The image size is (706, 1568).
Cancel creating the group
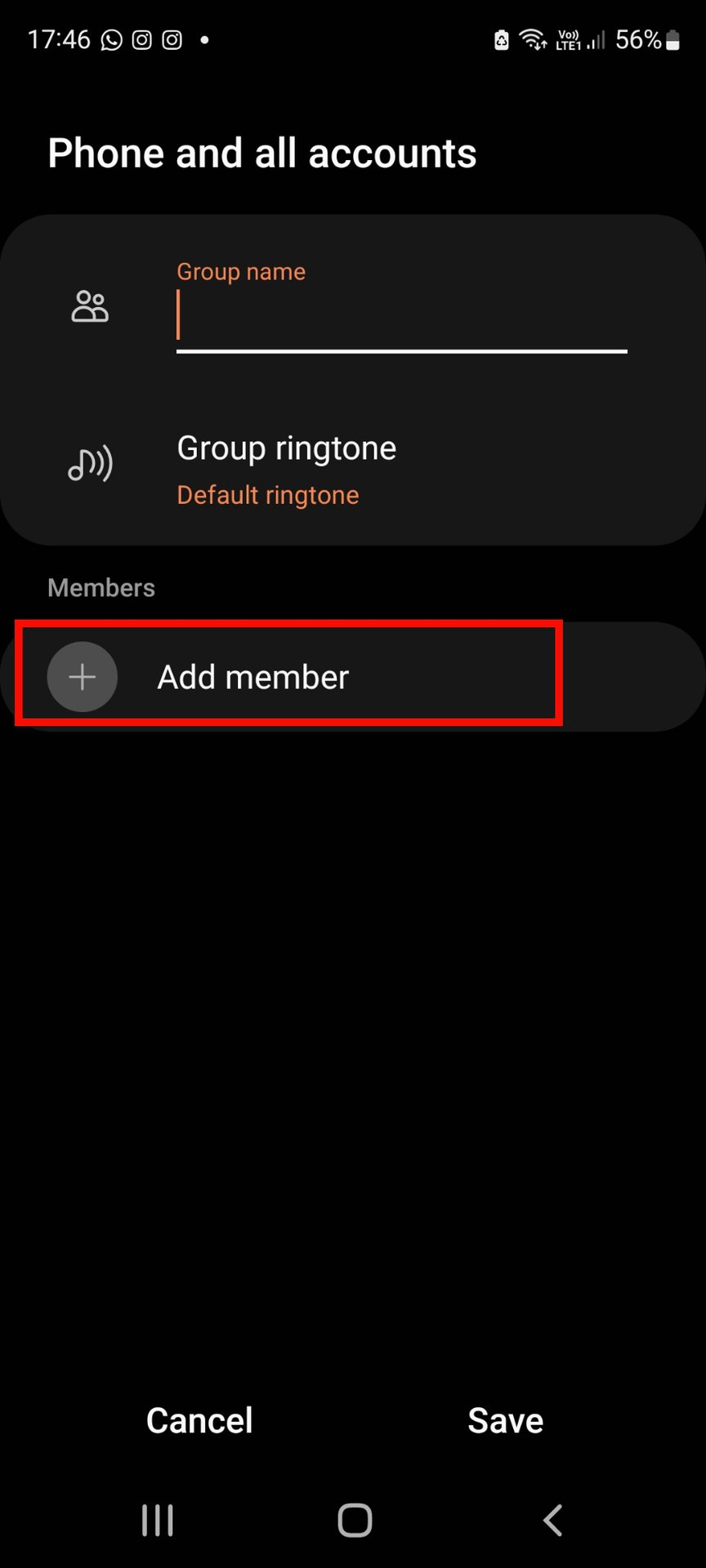coord(199,1421)
